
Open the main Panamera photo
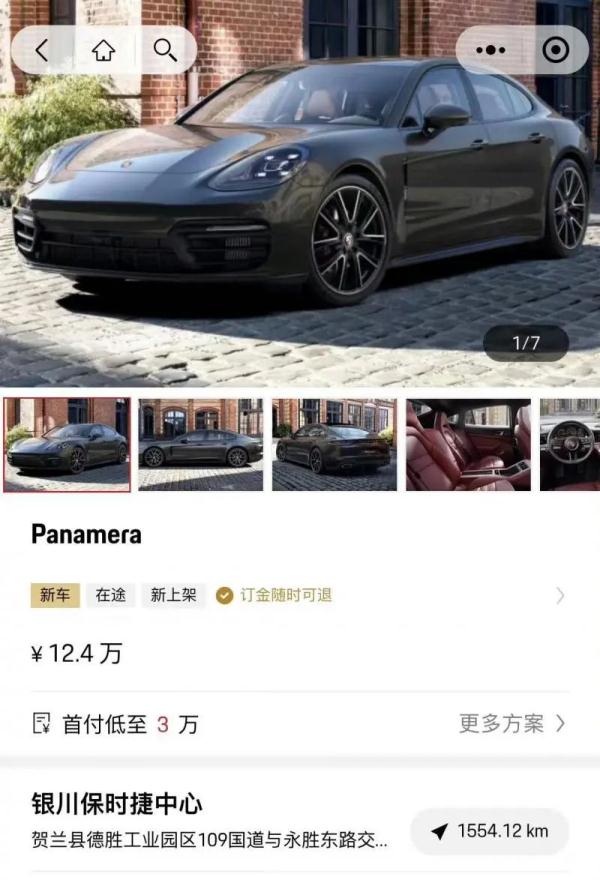pyautogui.click(x=300, y=200)
